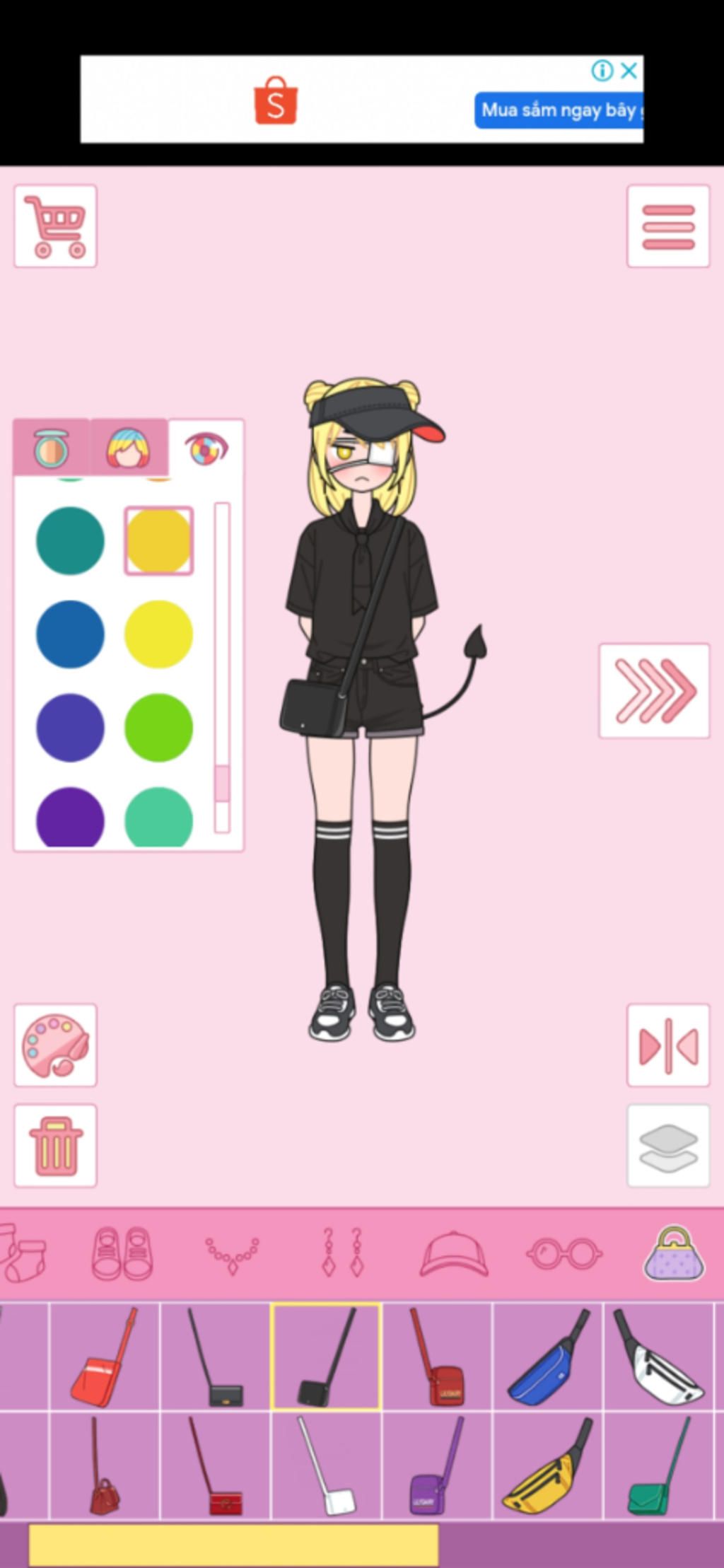The width and height of the screenshot is (724, 1568).
Task: Switch to the glasses category
Action: coord(564,1254)
